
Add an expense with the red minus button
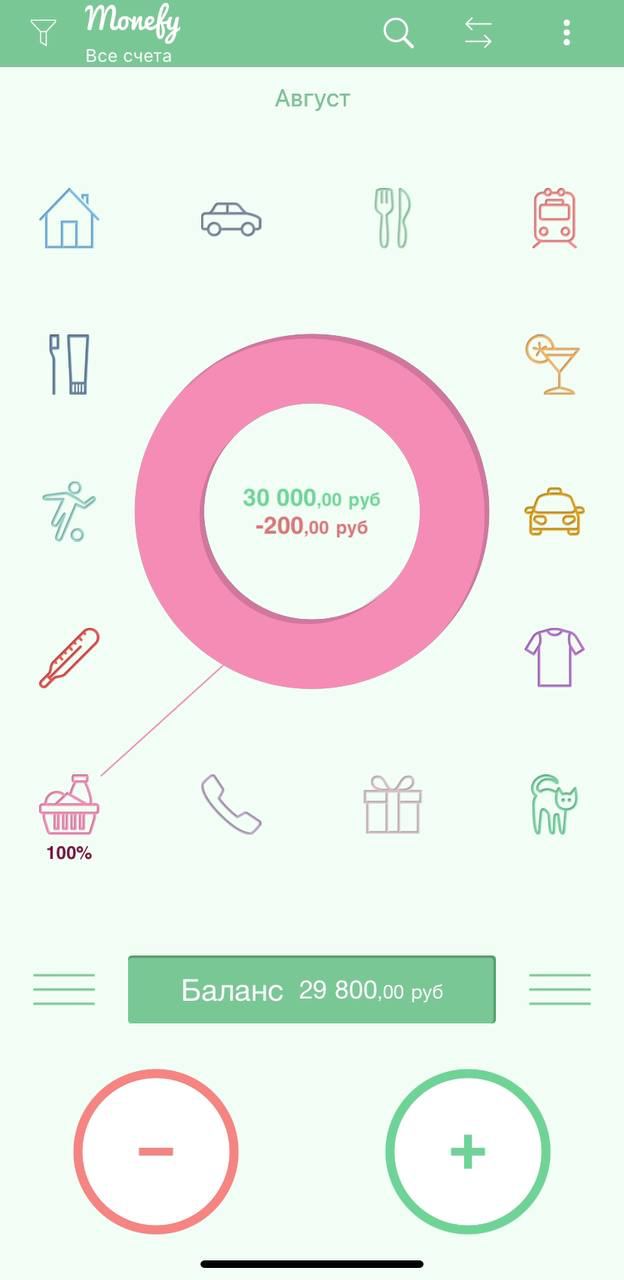[x=156, y=1151]
